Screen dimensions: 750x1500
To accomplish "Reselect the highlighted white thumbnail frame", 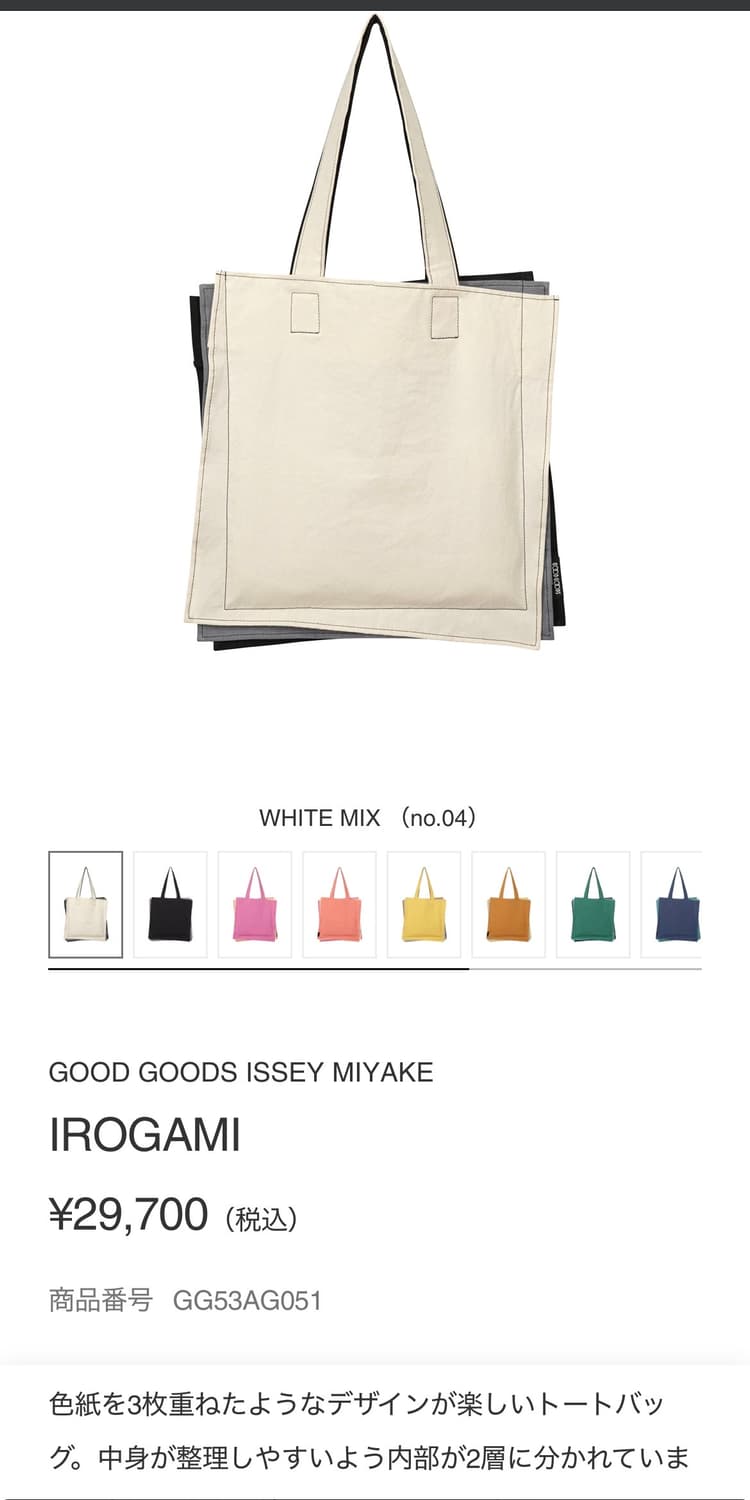I will tap(85, 901).
